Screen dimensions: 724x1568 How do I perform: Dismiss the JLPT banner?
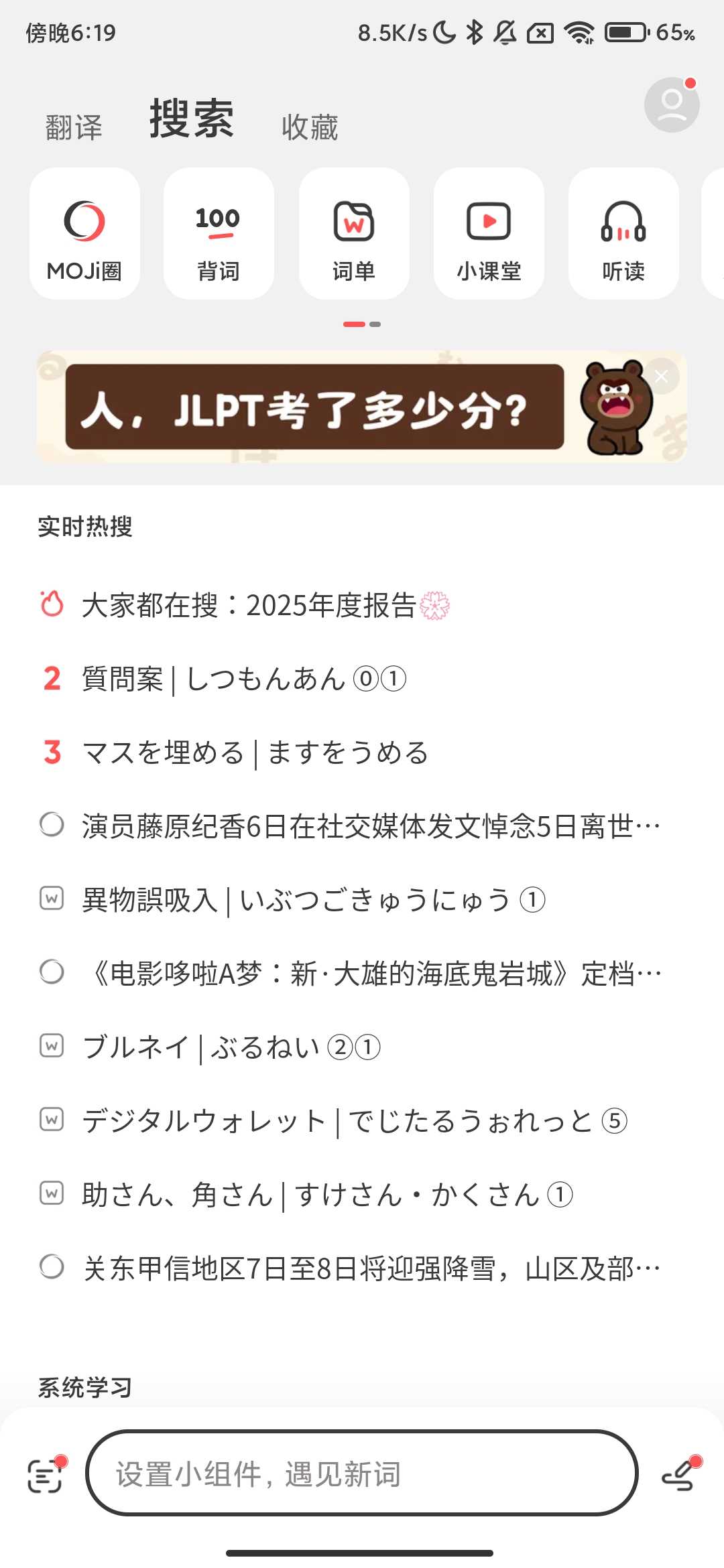(x=661, y=377)
